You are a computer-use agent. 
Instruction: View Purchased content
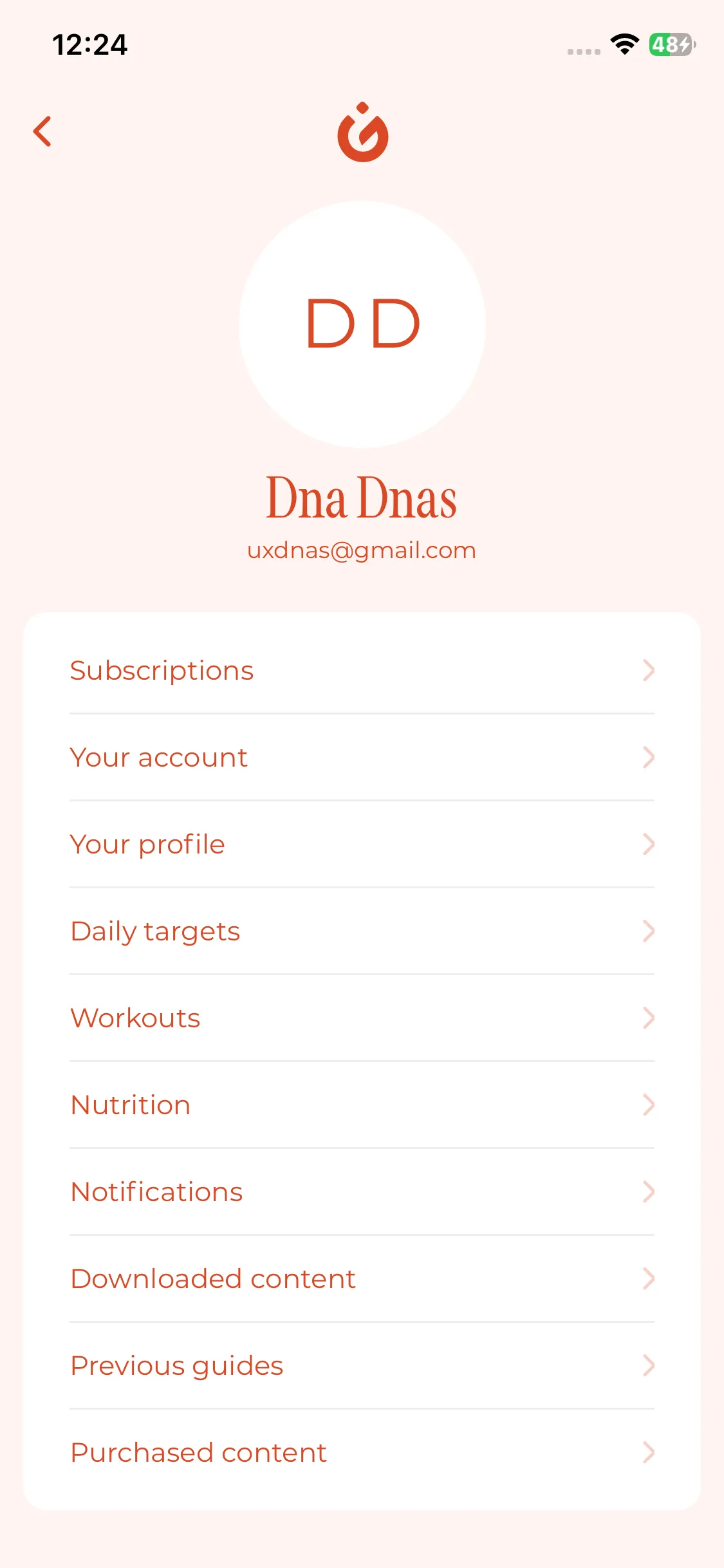362,1453
